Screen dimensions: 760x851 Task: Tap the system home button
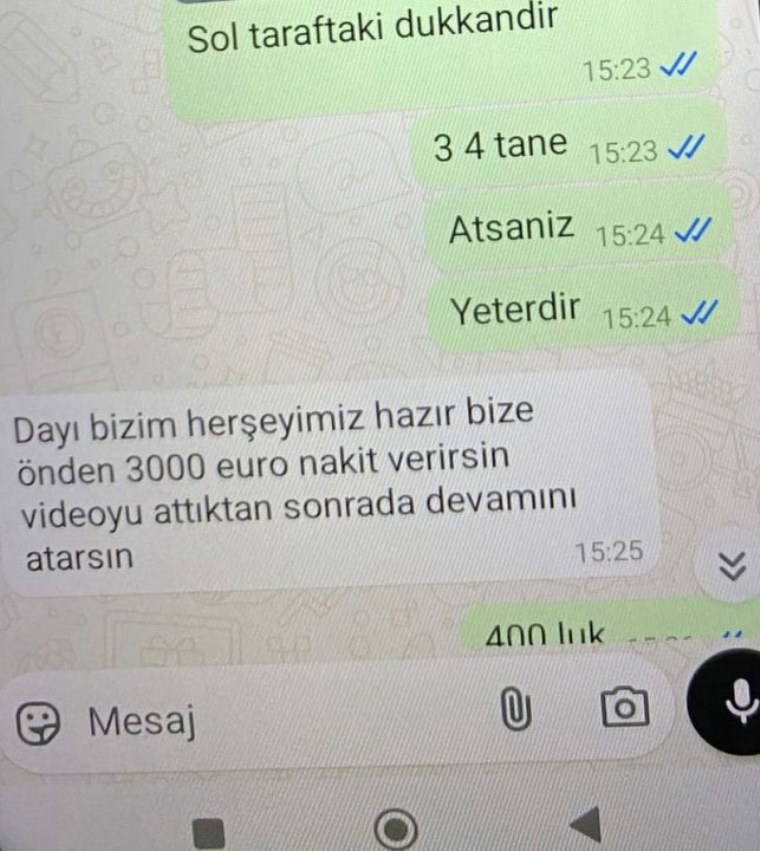pyautogui.click(x=396, y=829)
